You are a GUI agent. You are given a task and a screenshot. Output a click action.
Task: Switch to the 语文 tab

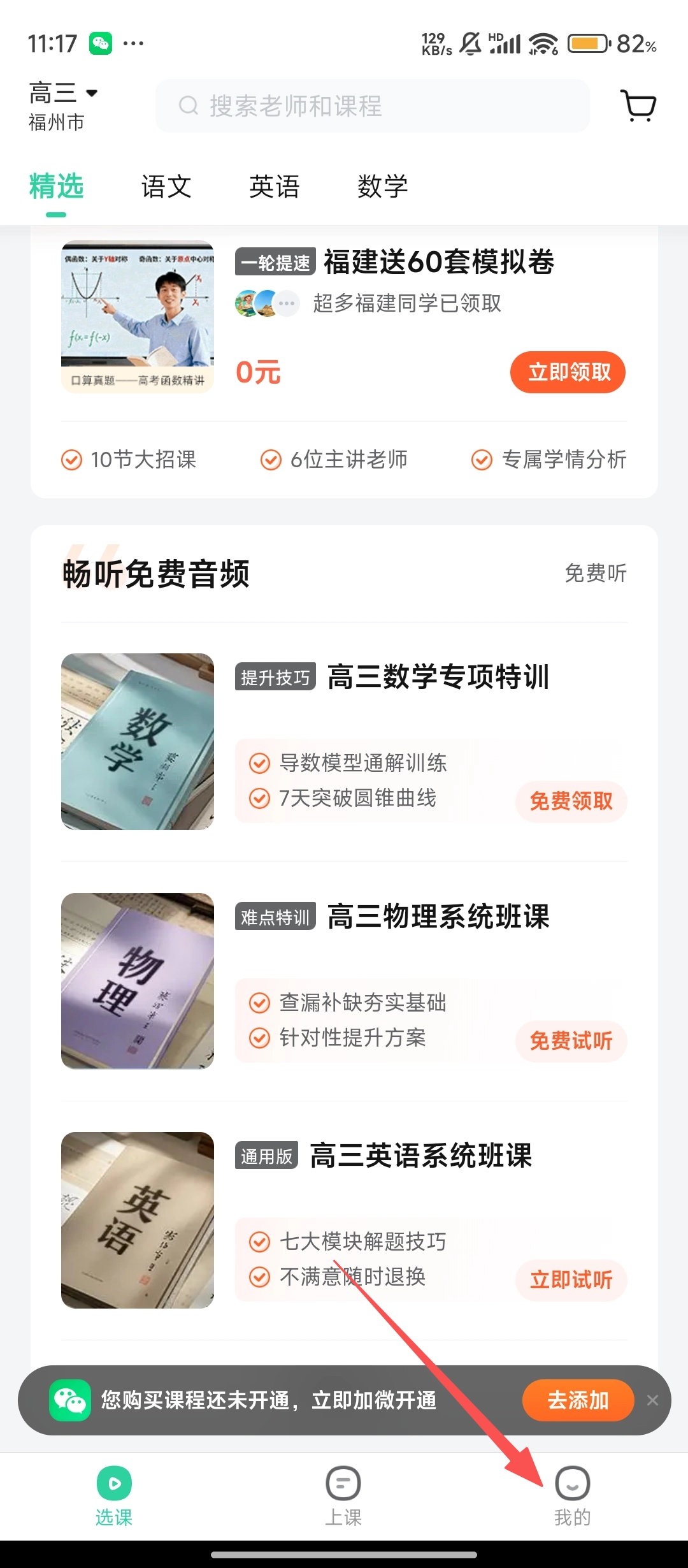(166, 187)
